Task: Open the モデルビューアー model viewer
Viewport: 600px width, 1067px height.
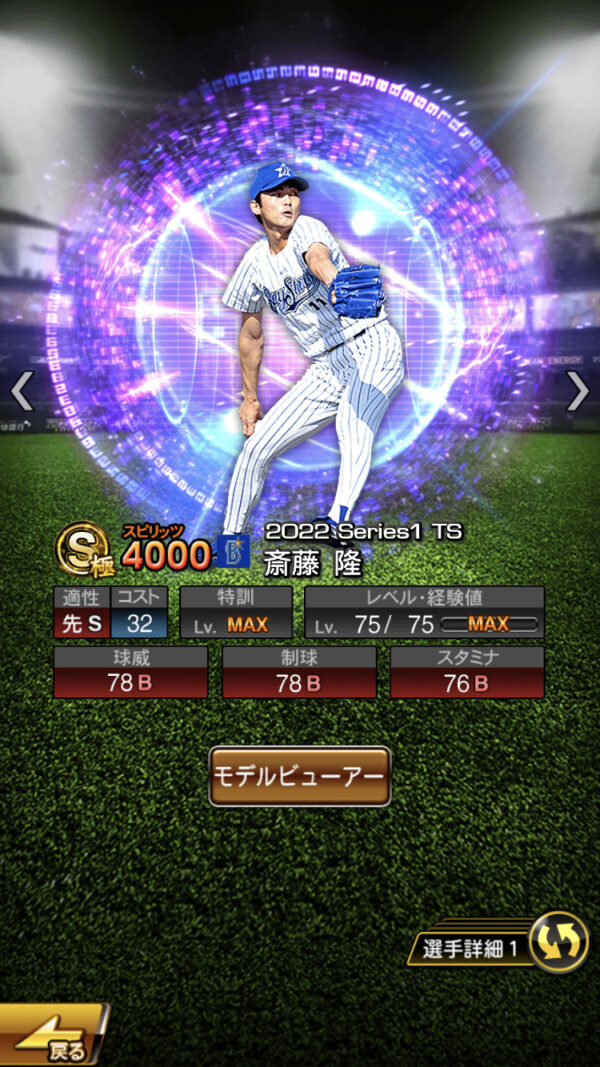Action: (x=299, y=776)
